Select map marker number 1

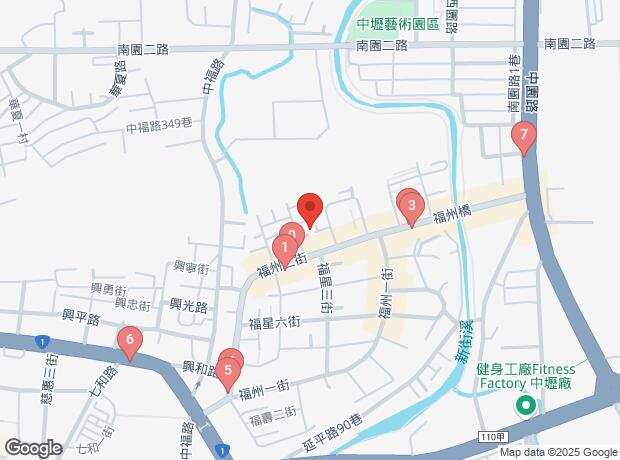coord(285,247)
